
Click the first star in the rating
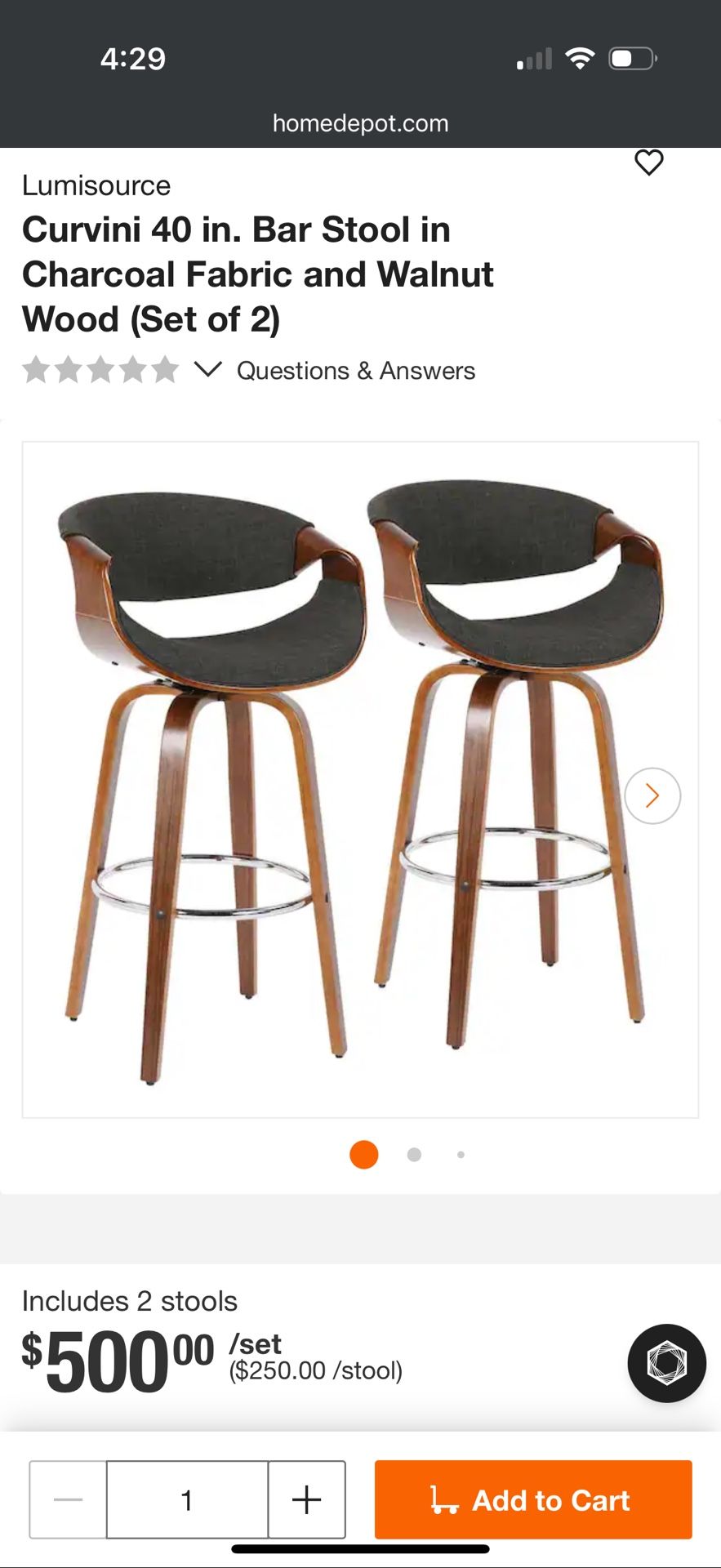(37, 370)
